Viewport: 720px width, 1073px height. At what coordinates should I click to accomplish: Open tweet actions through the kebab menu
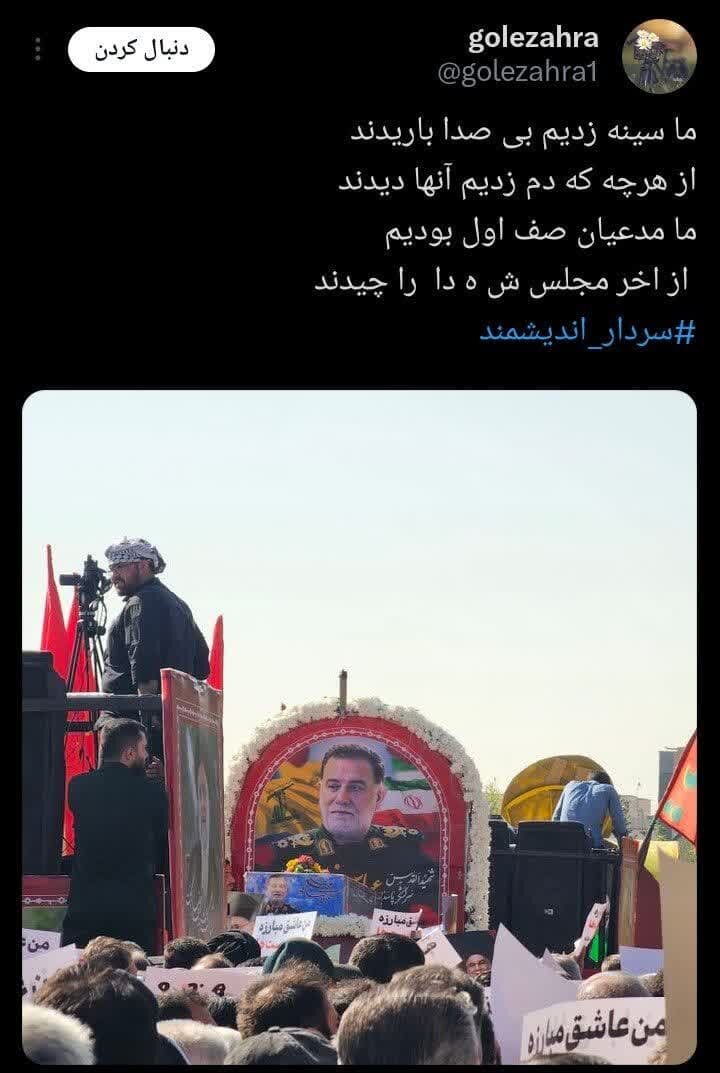click(x=38, y=47)
